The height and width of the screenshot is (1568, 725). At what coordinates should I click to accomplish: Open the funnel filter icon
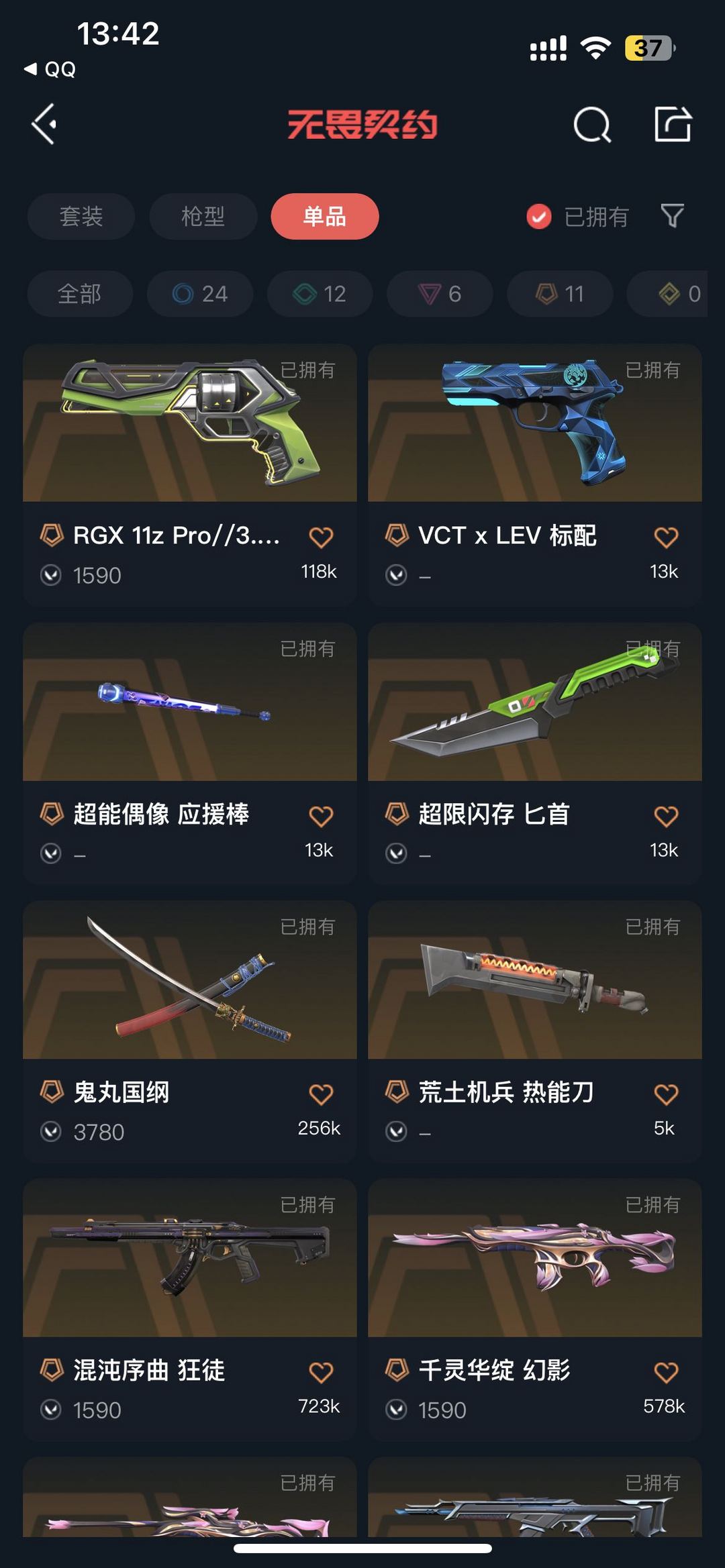tap(673, 216)
